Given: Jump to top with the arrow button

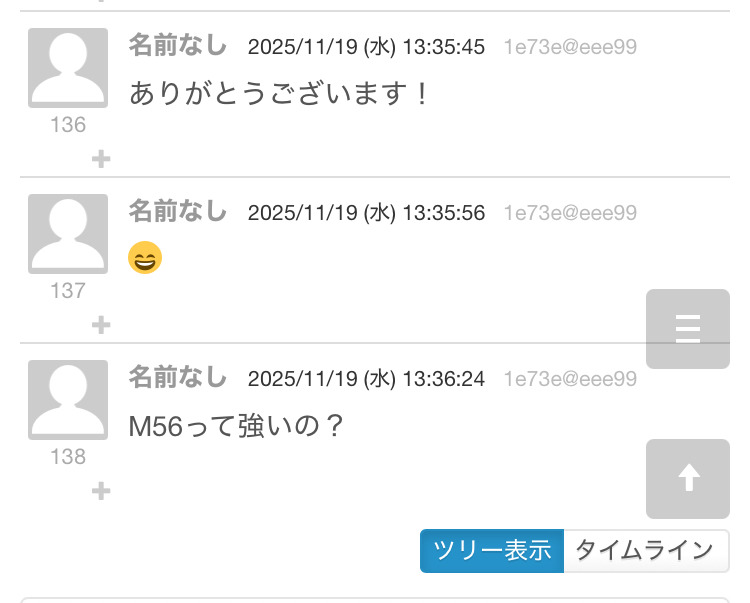Looking at the screenshot, I should 688,479.
